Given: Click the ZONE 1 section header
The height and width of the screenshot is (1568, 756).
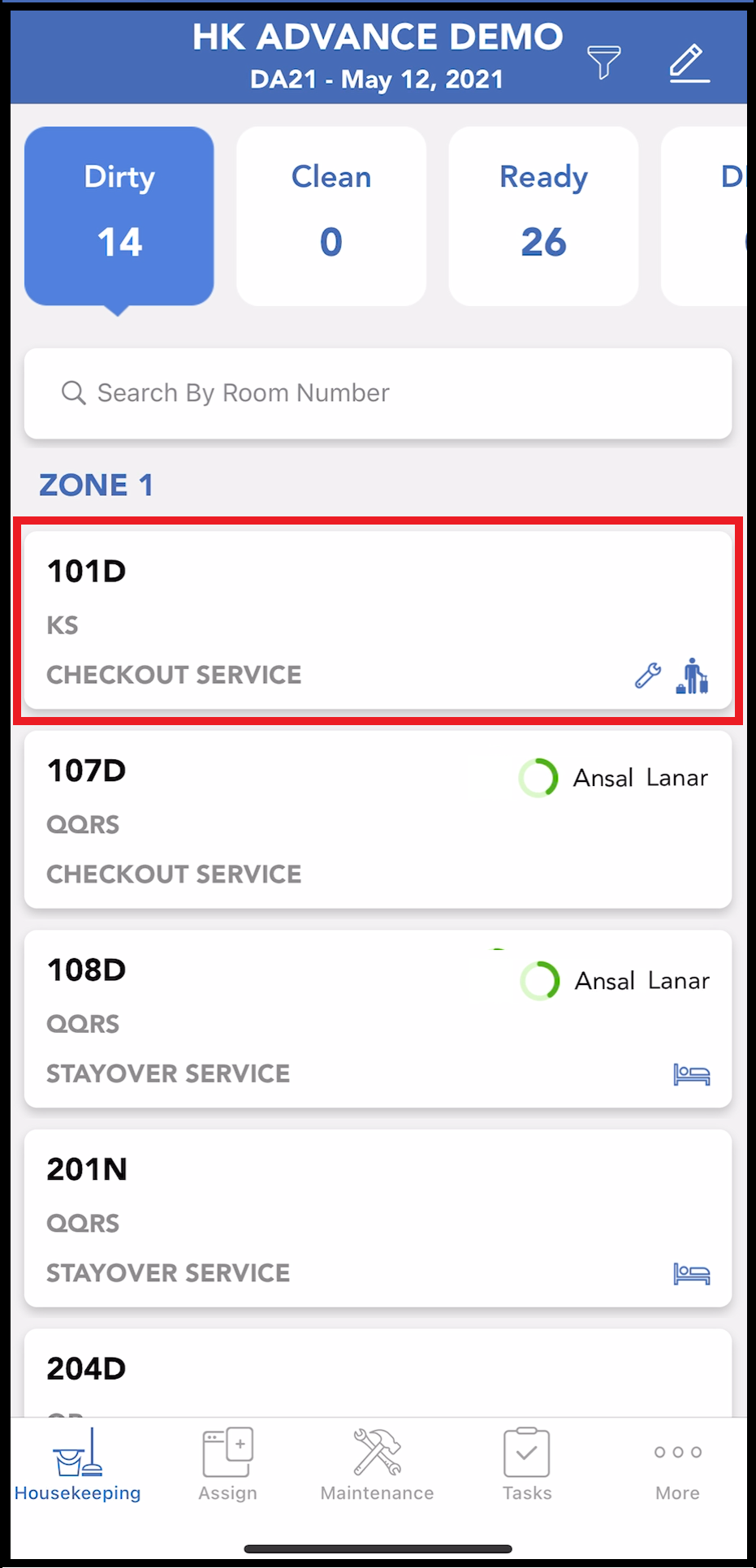Looking at the screenshot, I should pos(96,484).
